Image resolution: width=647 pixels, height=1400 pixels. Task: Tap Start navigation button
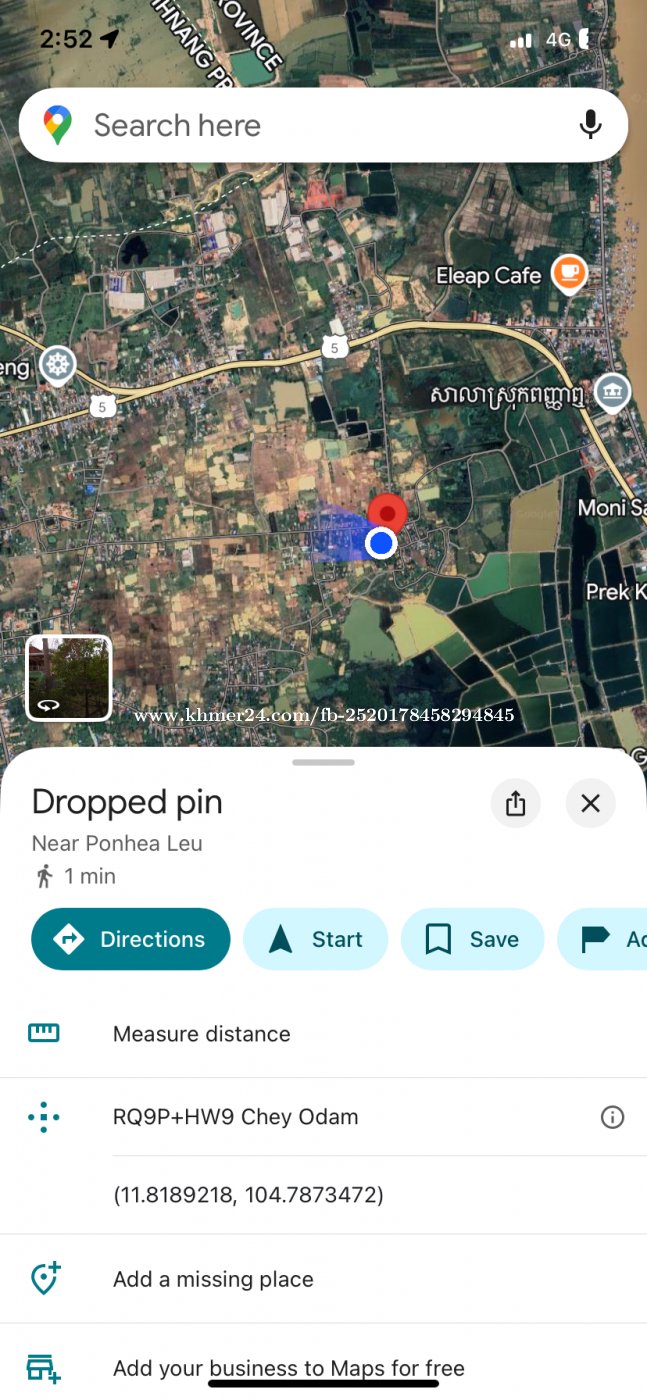pyautogui.click(x=315, y=939)
